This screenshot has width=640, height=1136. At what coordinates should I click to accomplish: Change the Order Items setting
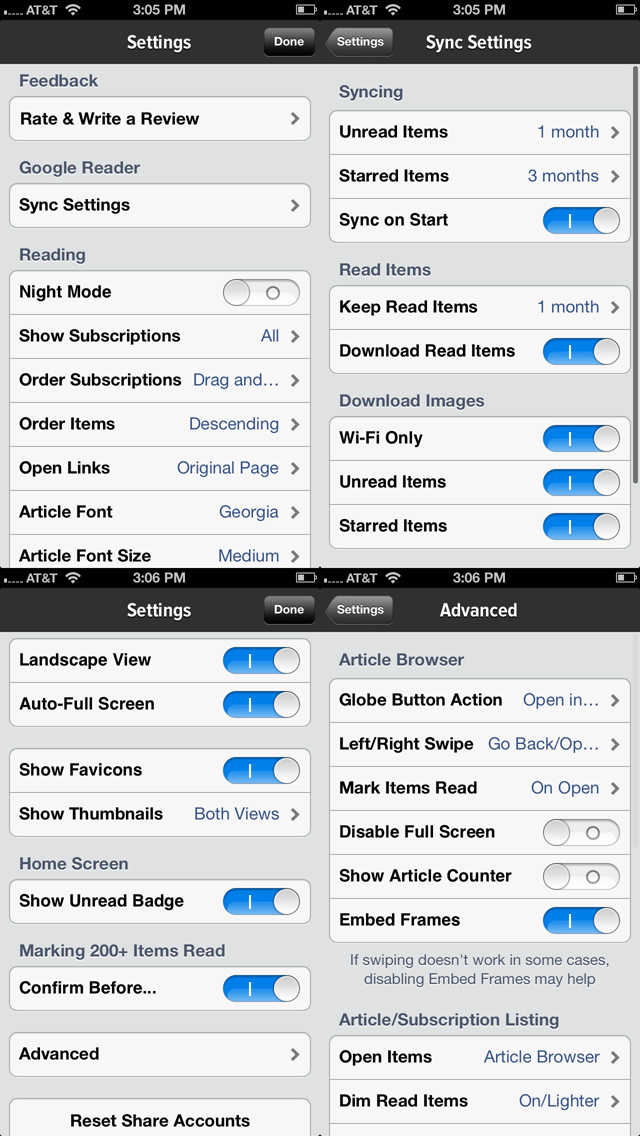pyautogui.click(x=159, y=424)
